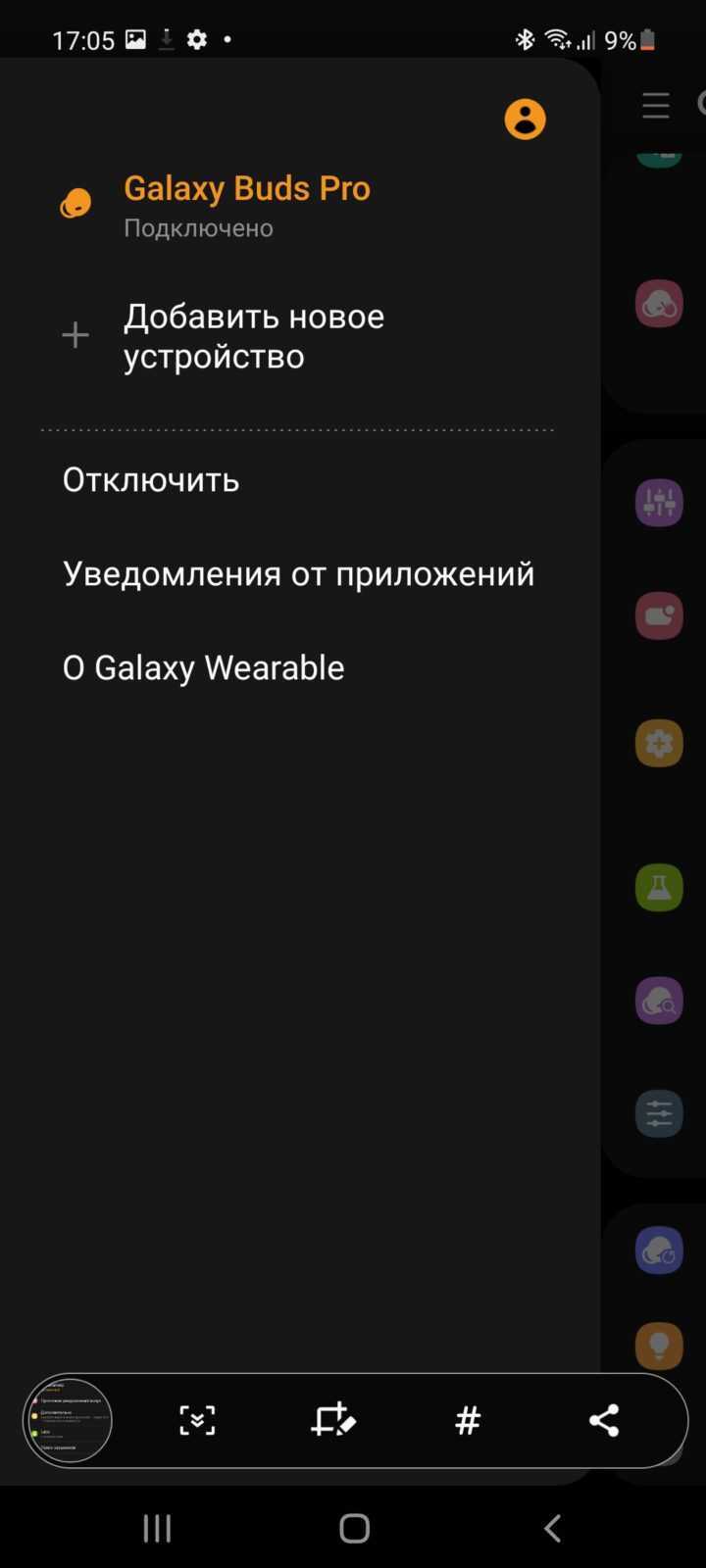Choose Отключить to disconnect the earbuds
Image resolution: width=706 pixels, height=1568 pixels.
pos(151,480)
